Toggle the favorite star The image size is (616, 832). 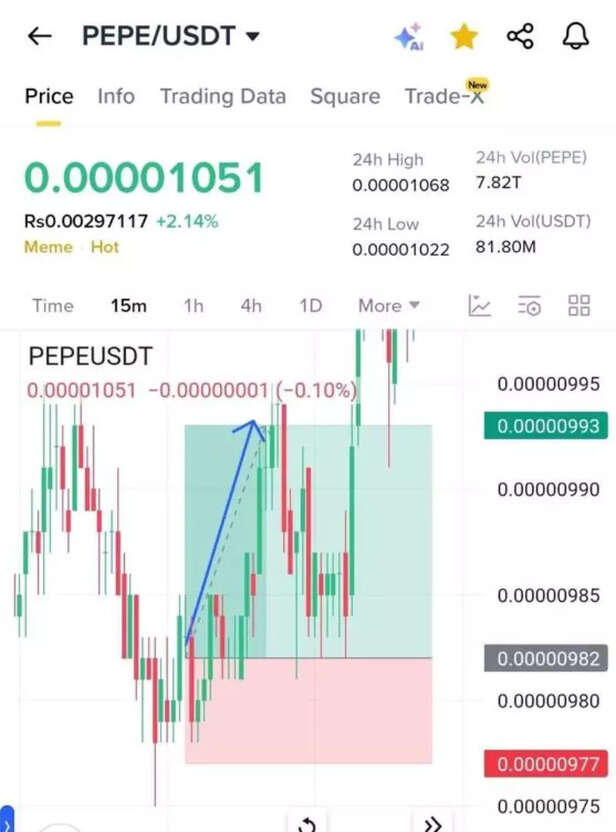point(463,37)
